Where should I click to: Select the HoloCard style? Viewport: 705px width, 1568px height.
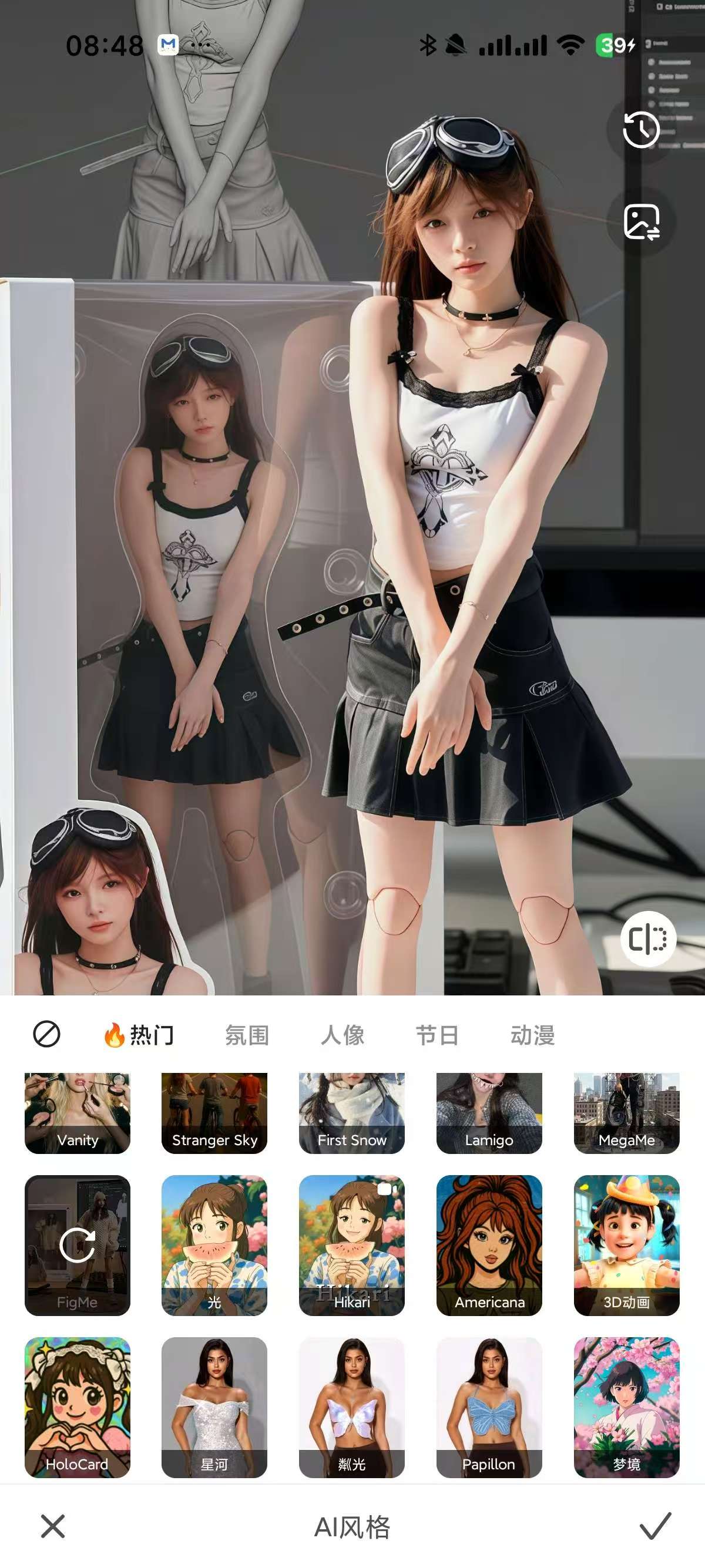point(78,1407)
